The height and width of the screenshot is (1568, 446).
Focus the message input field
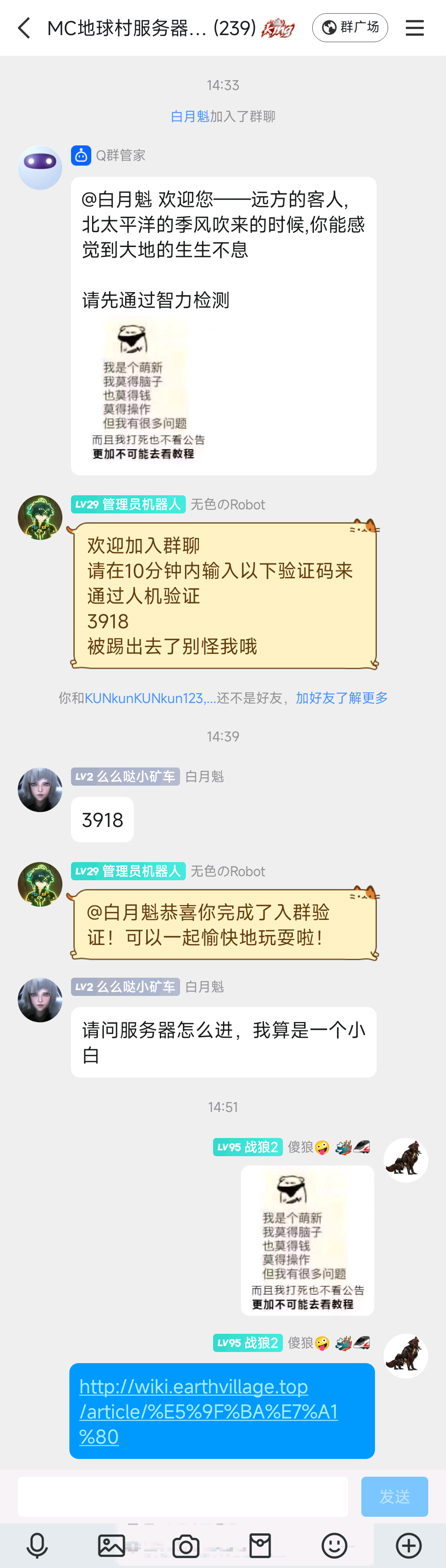183,1497
